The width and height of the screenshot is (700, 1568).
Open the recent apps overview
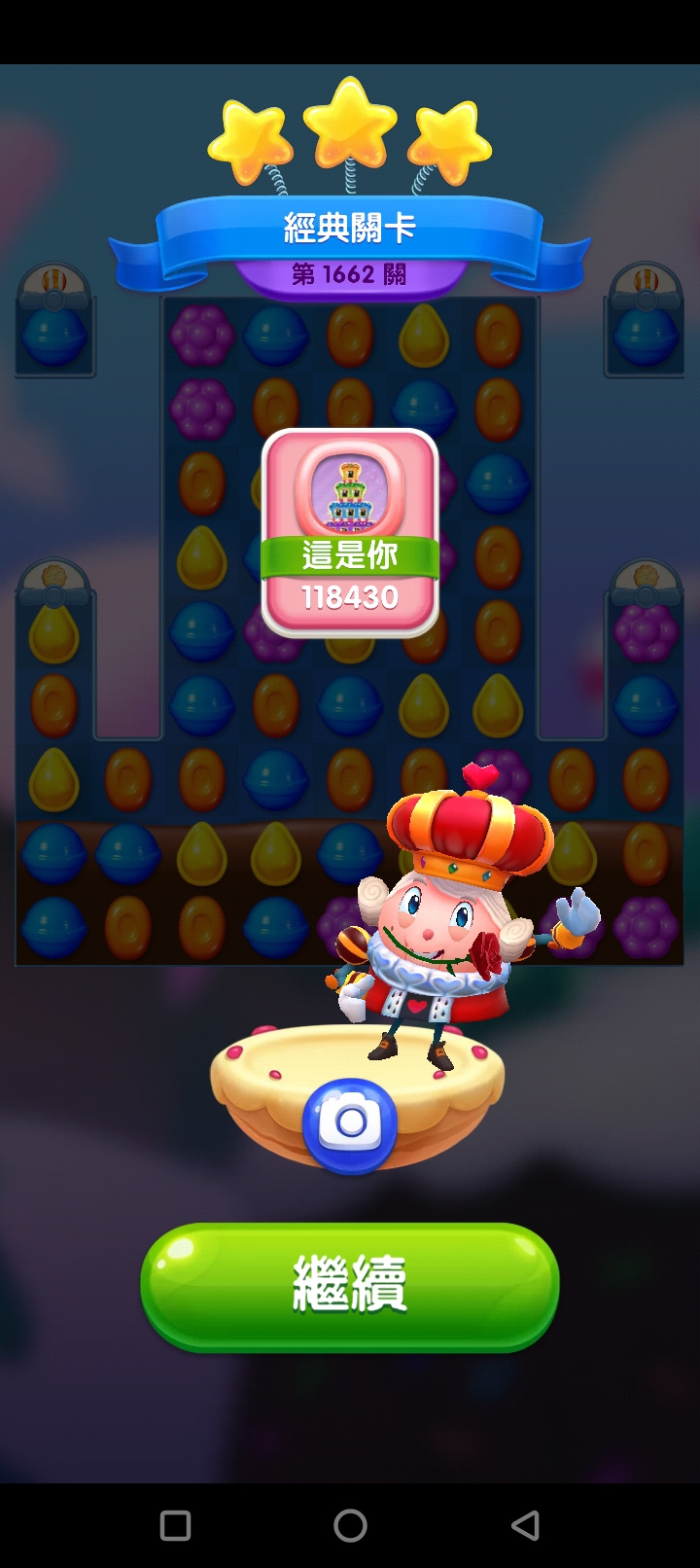click(175, 1524)
